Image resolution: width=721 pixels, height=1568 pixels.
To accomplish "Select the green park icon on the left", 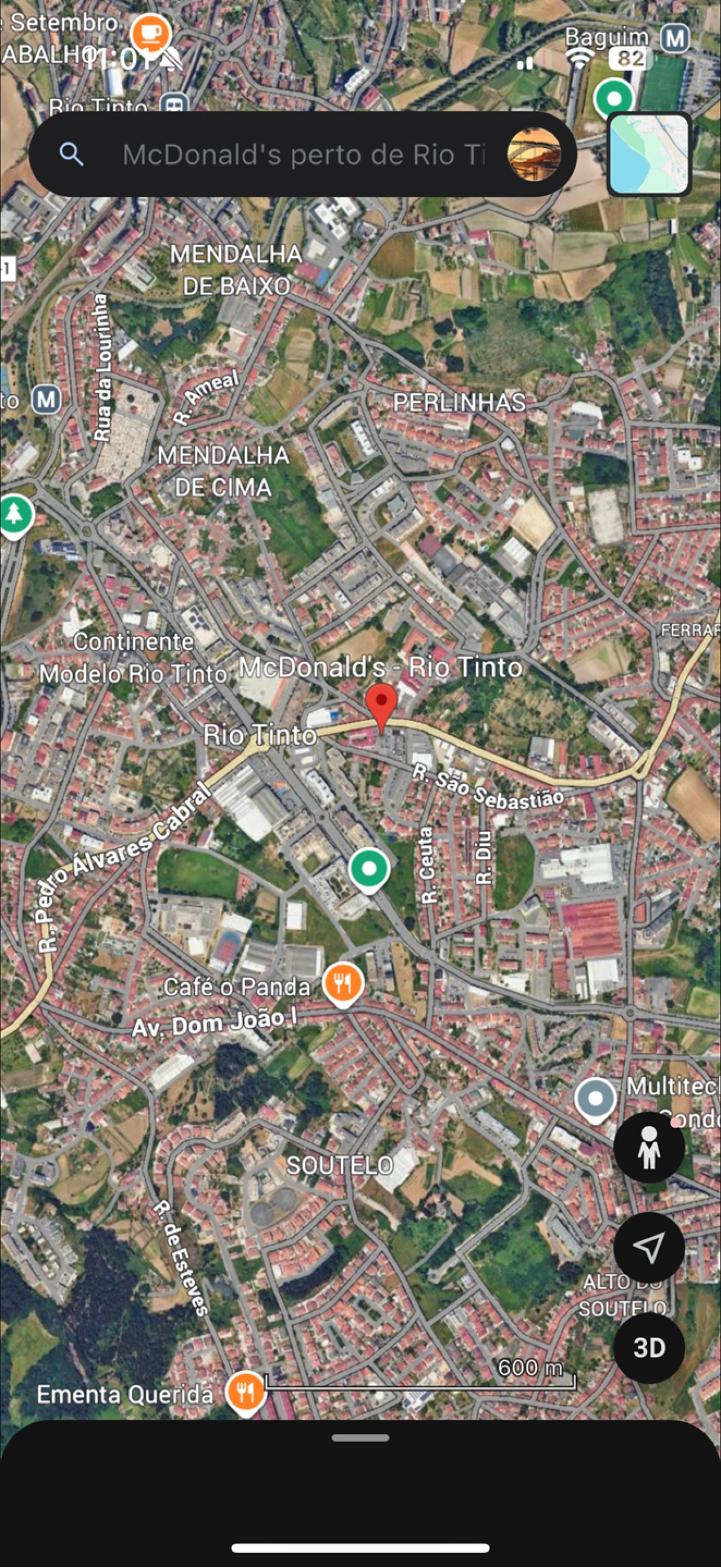I will [x=16, y=513].
